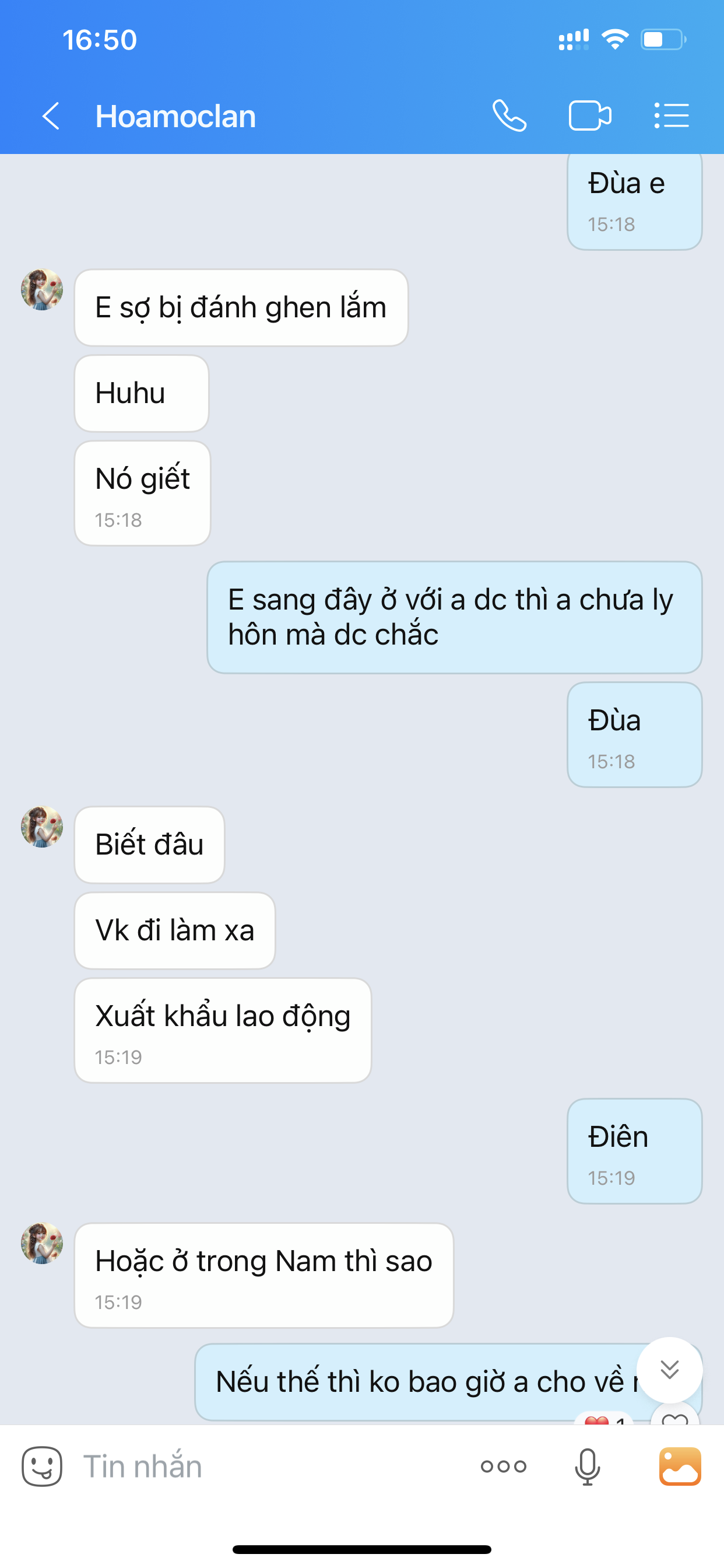Open more attachment options

tap(503, 1466)
